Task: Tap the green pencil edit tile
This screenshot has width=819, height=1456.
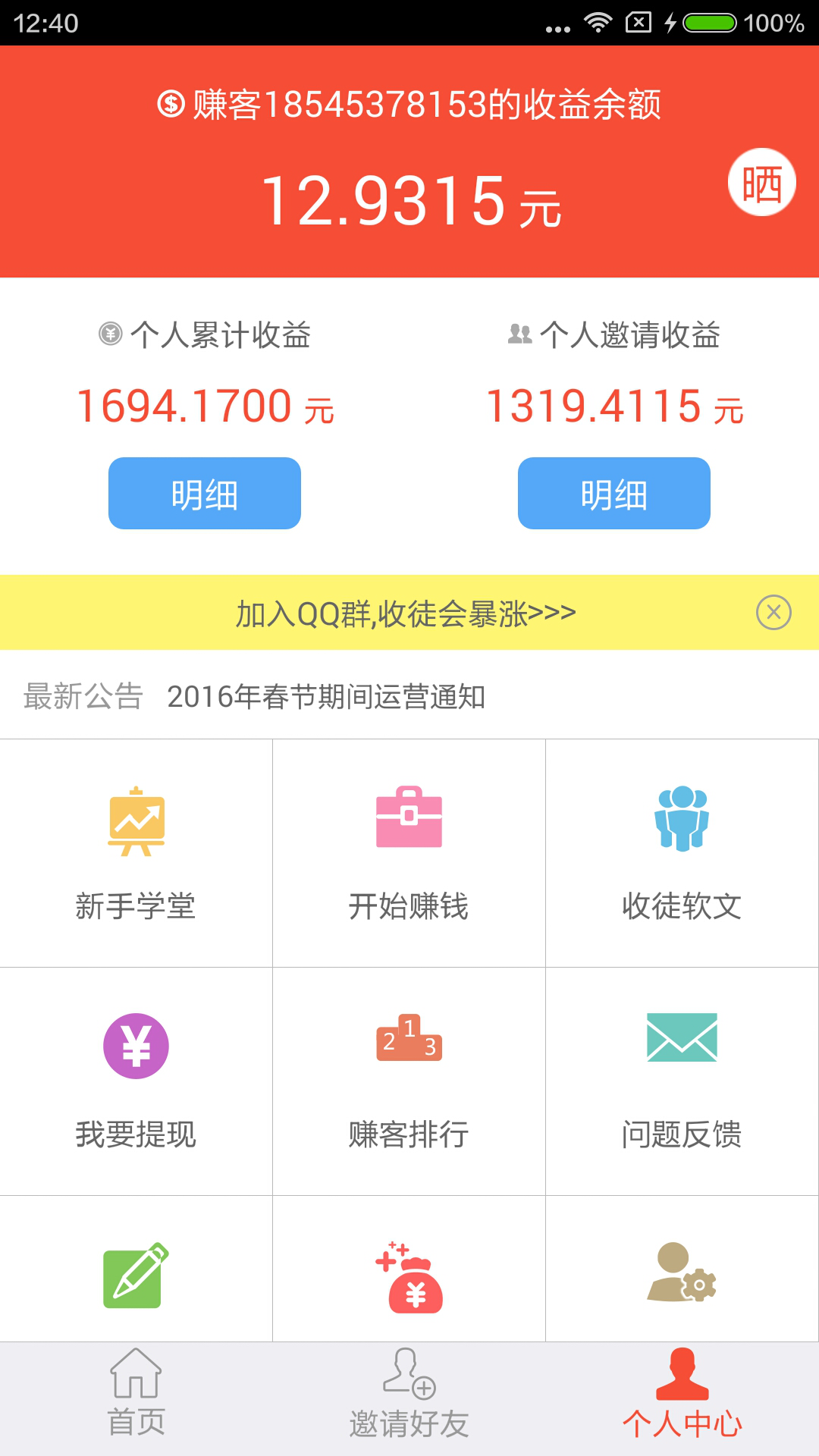Action: [136, 1276]
